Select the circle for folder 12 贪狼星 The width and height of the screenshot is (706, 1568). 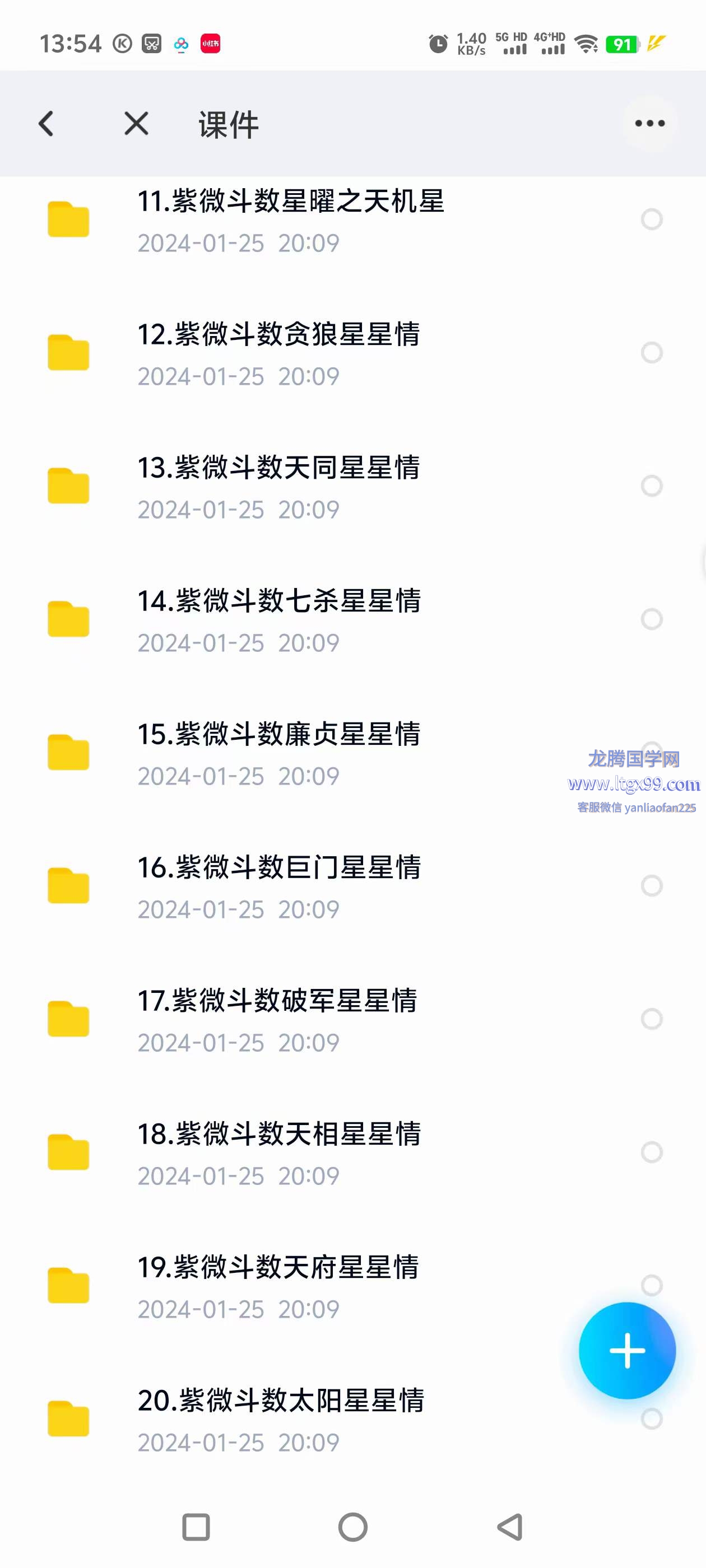pyautogui.click(x=652, y=352)
